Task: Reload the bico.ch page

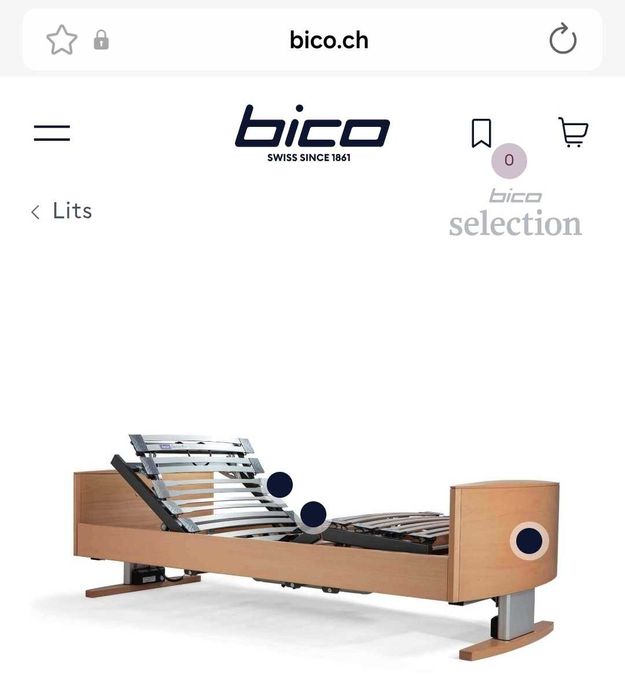Action: tap(563, 40)
